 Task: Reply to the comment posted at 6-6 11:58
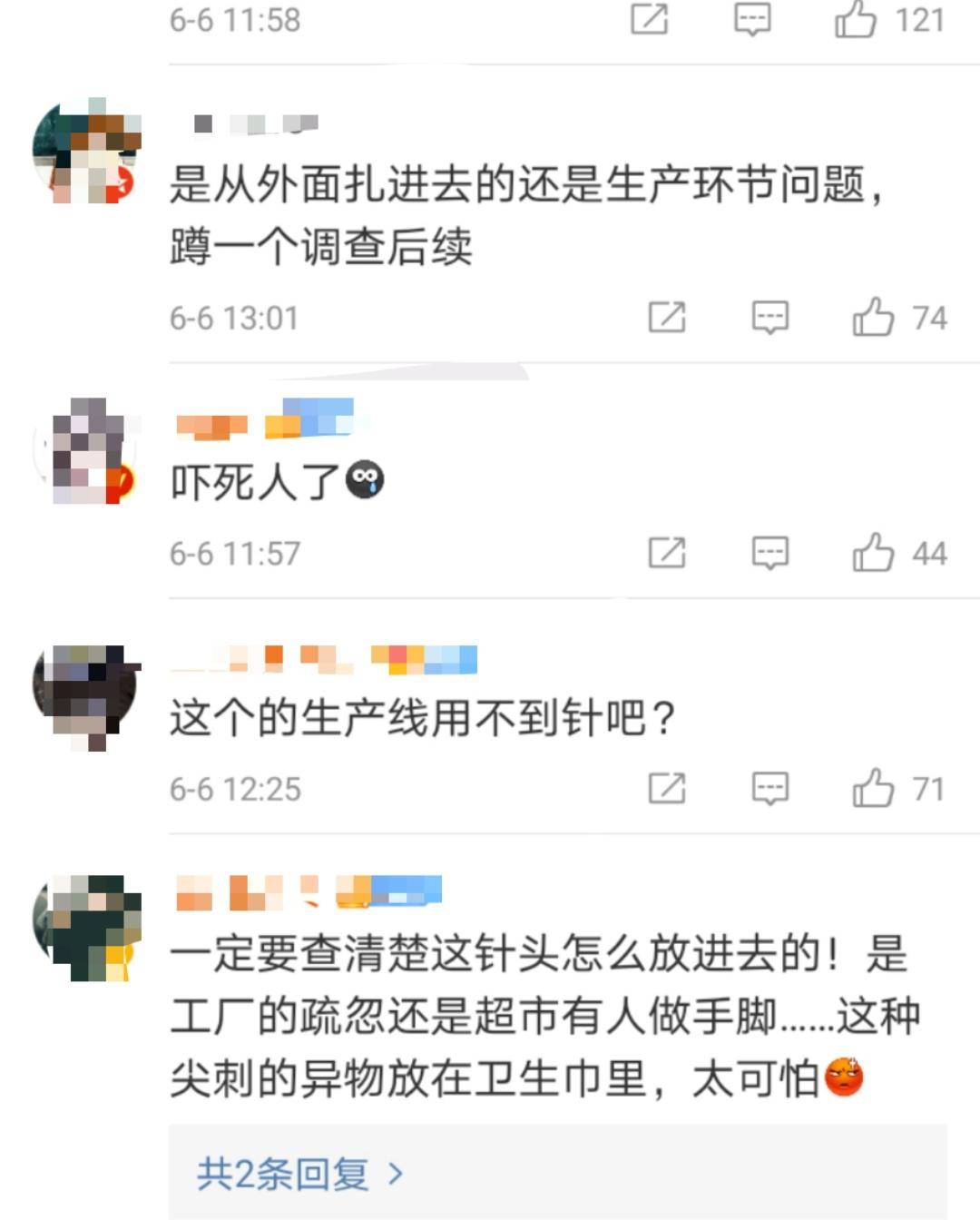(752, 20)
